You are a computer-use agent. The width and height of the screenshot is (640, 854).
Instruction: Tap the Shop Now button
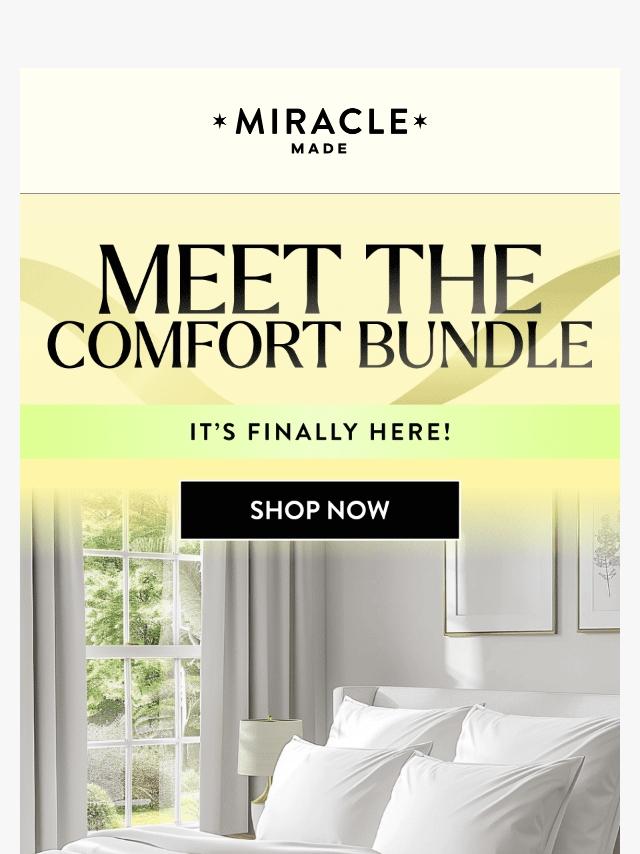[320, 510]
